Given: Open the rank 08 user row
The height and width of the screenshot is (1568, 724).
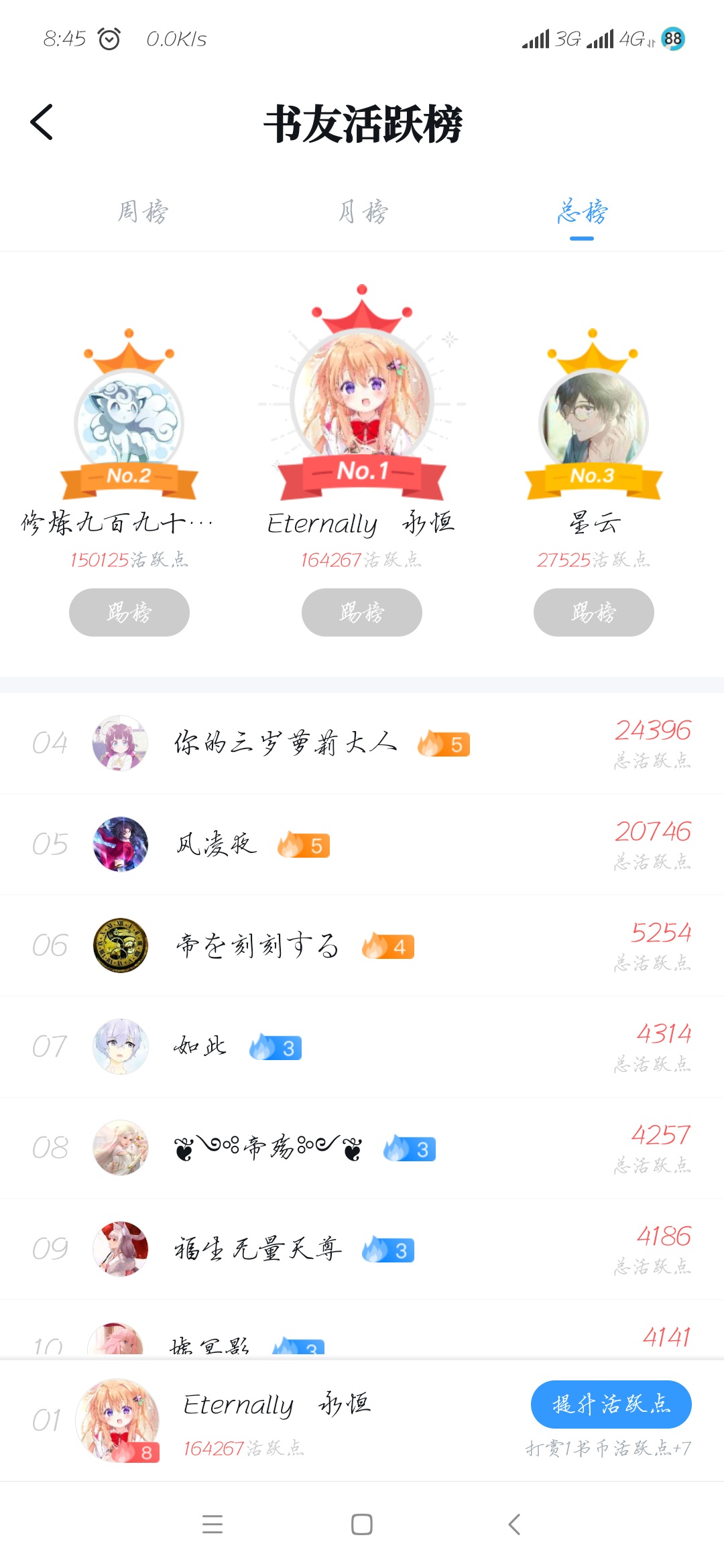Looking at the screenshot, I should [362, 1148].
